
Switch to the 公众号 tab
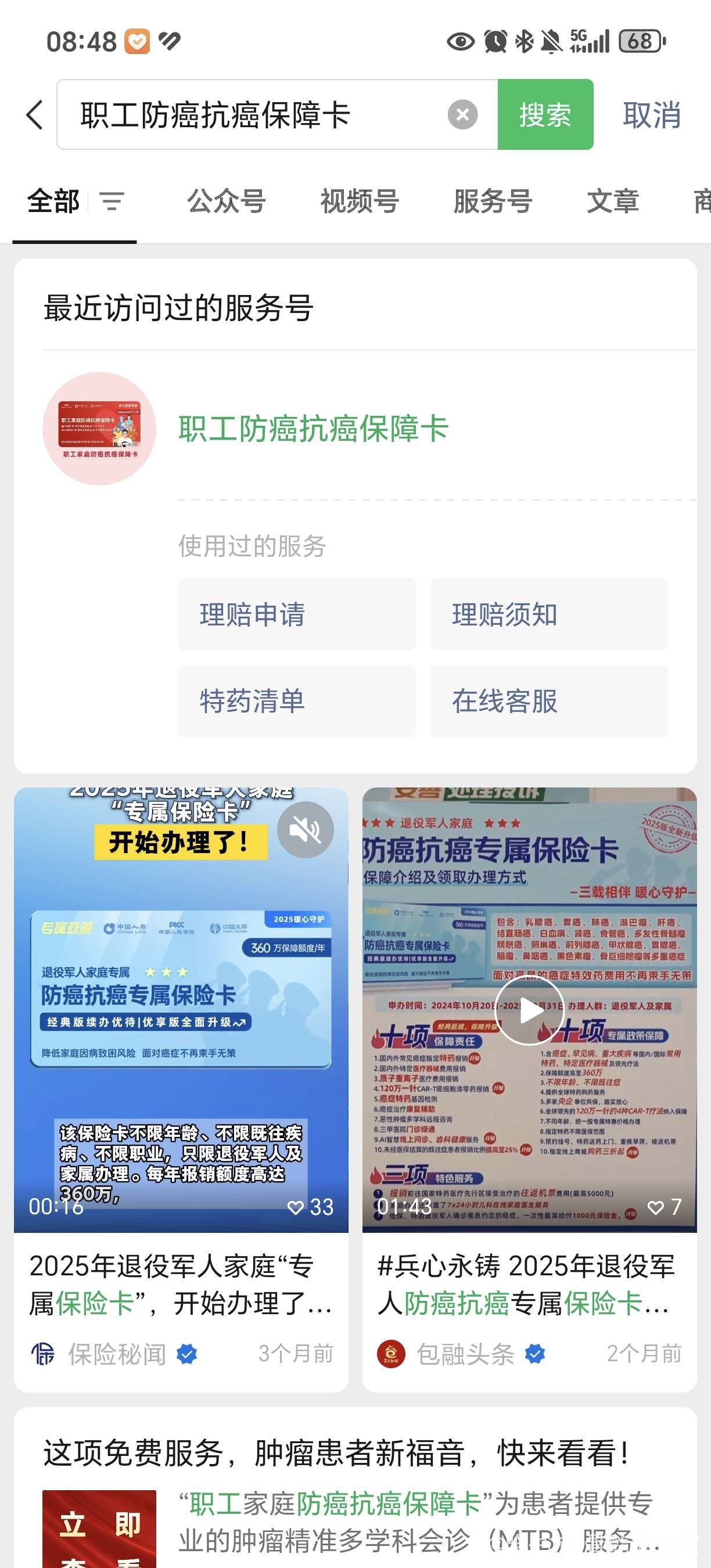tap(226, 201)
